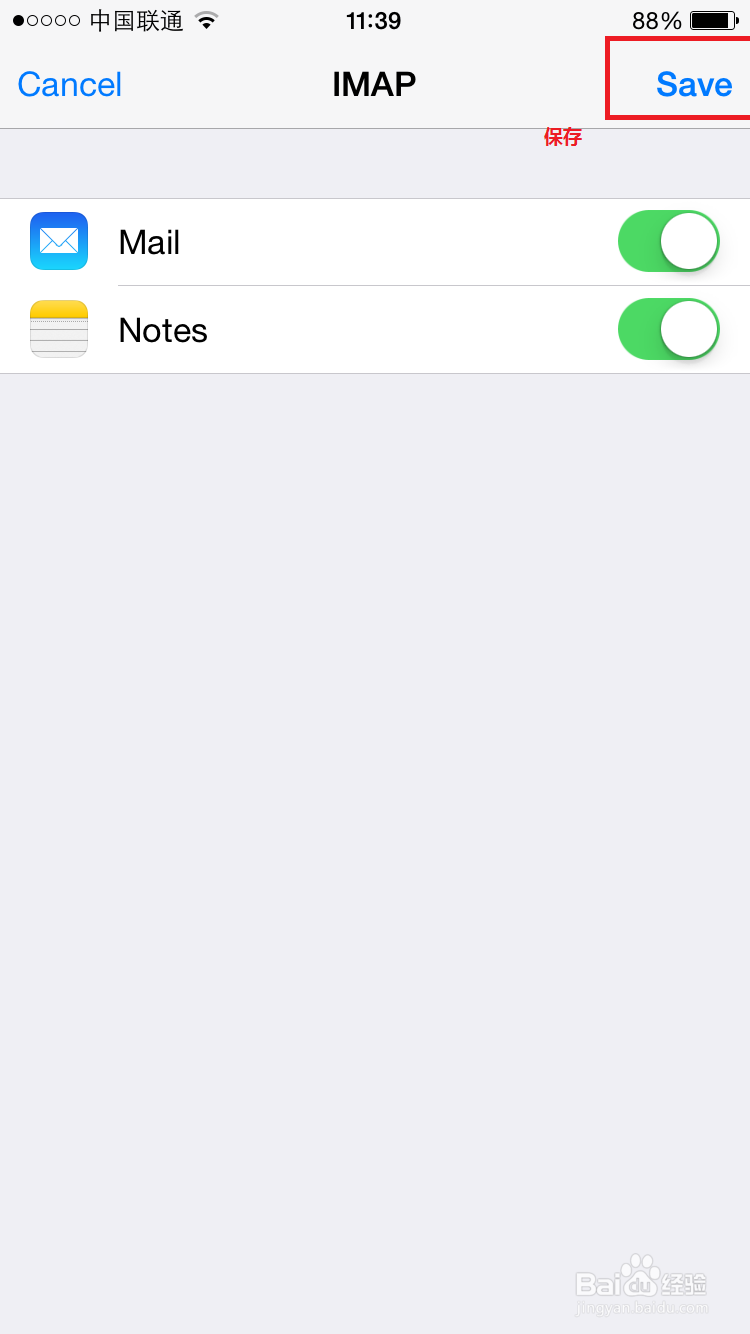Cancel the IMAP configuration

coord(69,84)
